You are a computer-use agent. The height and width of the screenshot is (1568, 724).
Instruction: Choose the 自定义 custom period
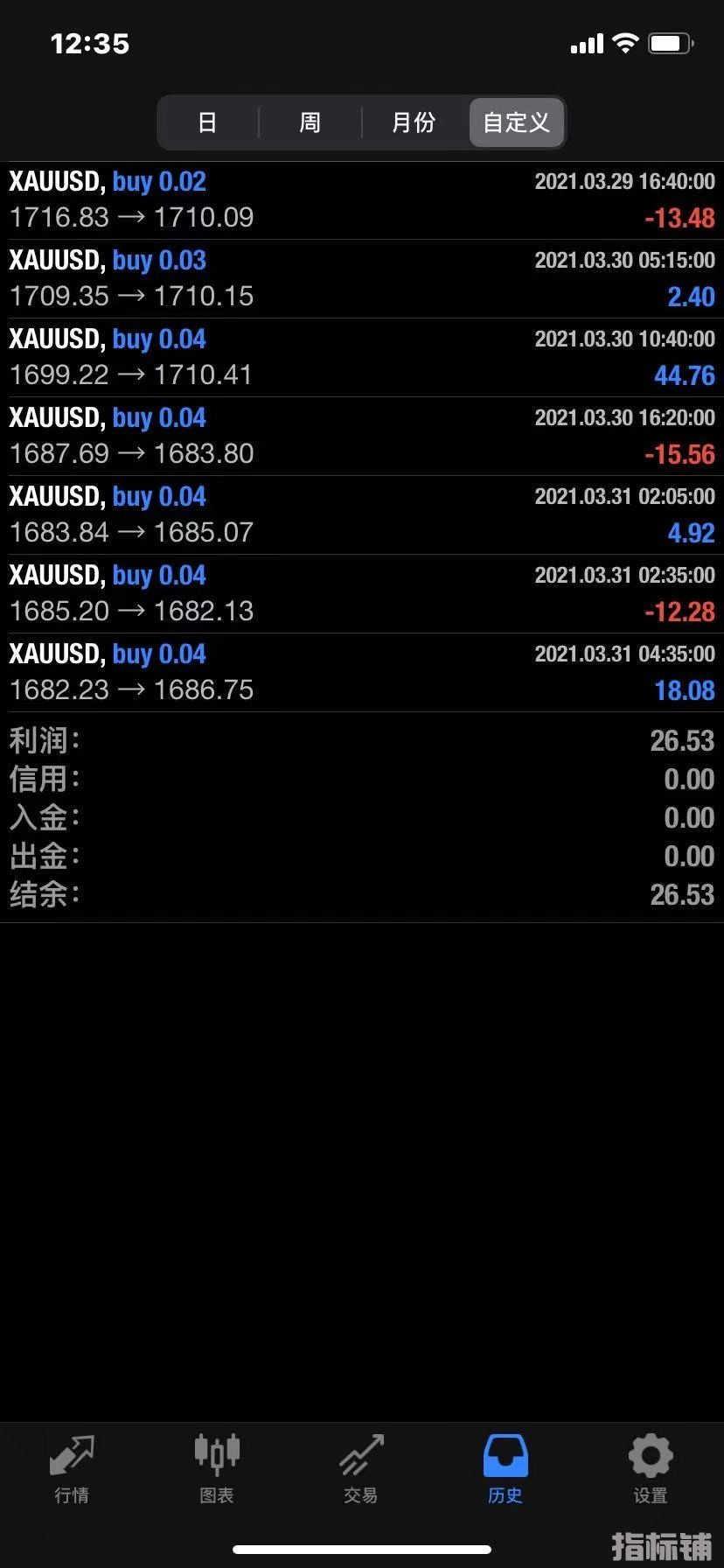[517, 122]
